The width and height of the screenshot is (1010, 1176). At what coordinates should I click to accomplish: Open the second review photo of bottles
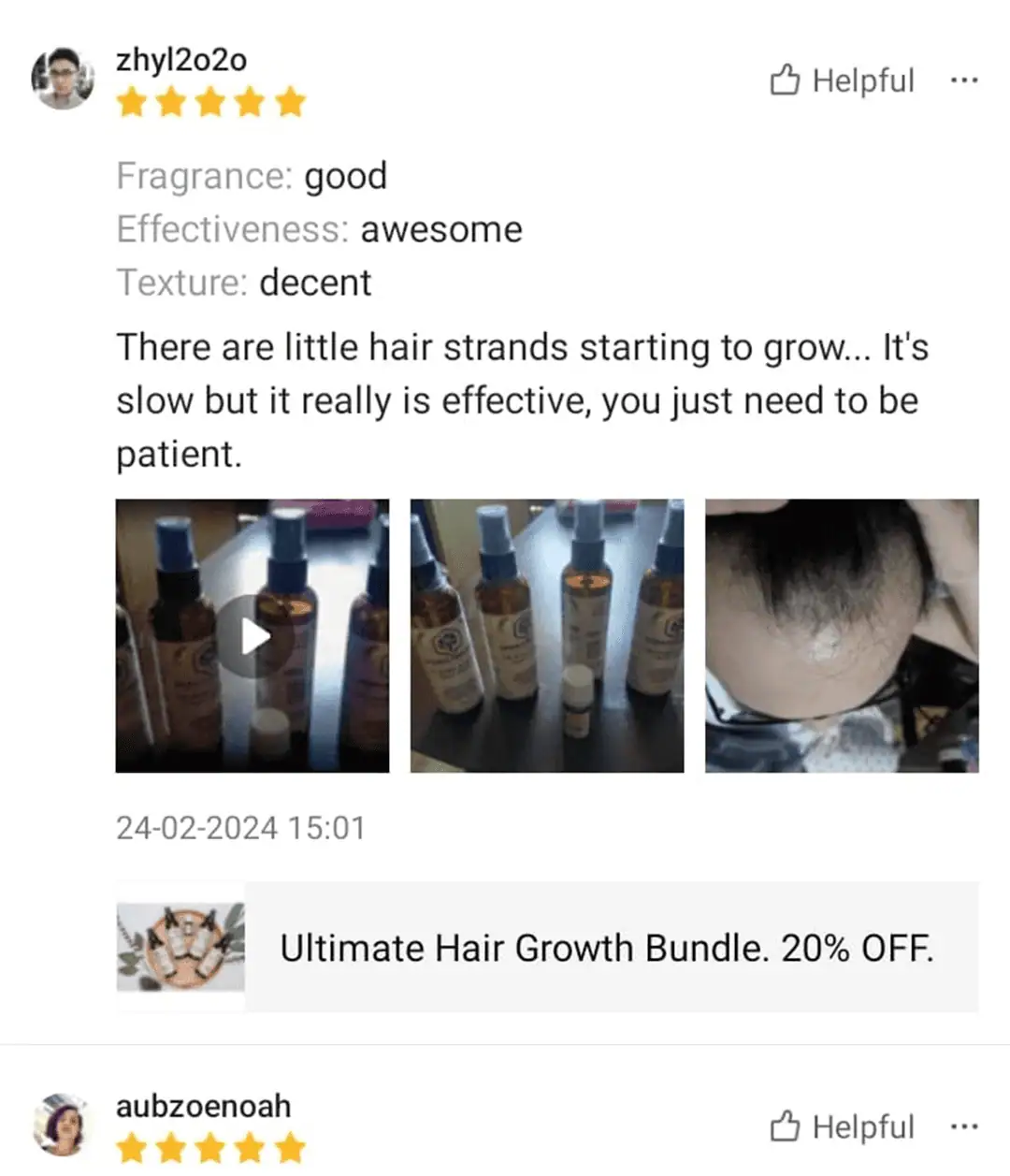[547, 636]
